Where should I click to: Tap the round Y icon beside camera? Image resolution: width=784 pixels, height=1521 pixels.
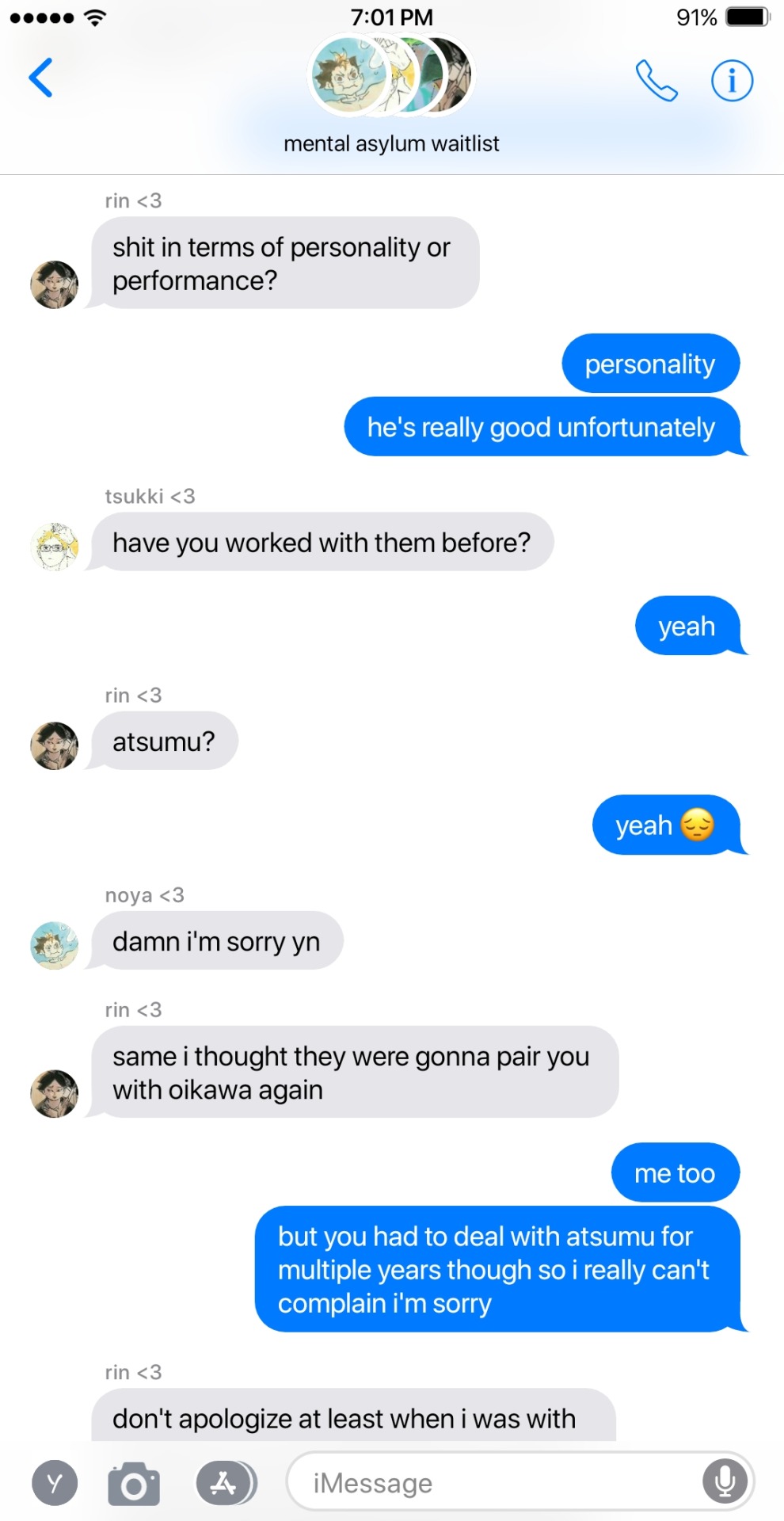pos(55,1483)
